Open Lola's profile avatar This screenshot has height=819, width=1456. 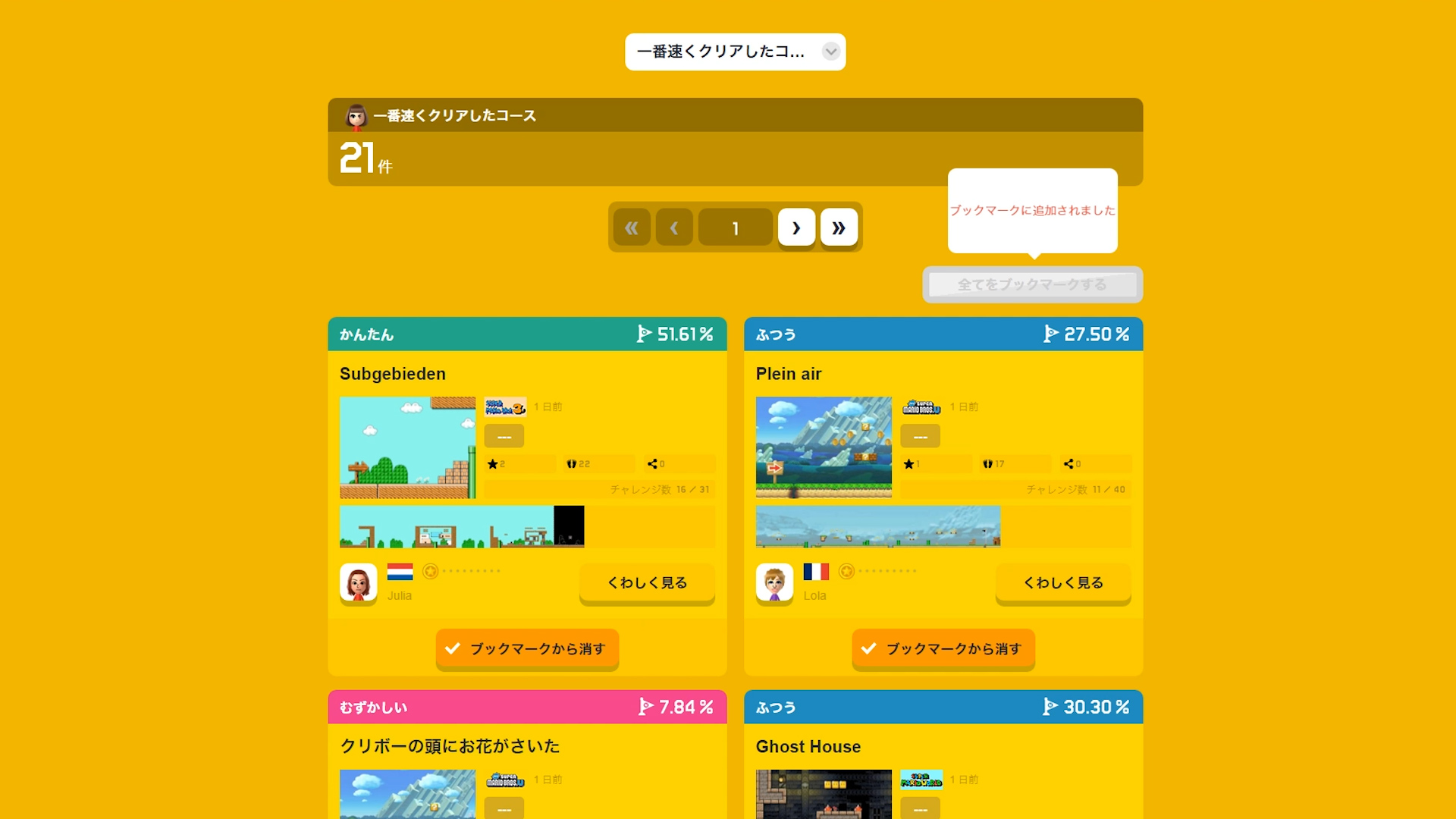774,582
